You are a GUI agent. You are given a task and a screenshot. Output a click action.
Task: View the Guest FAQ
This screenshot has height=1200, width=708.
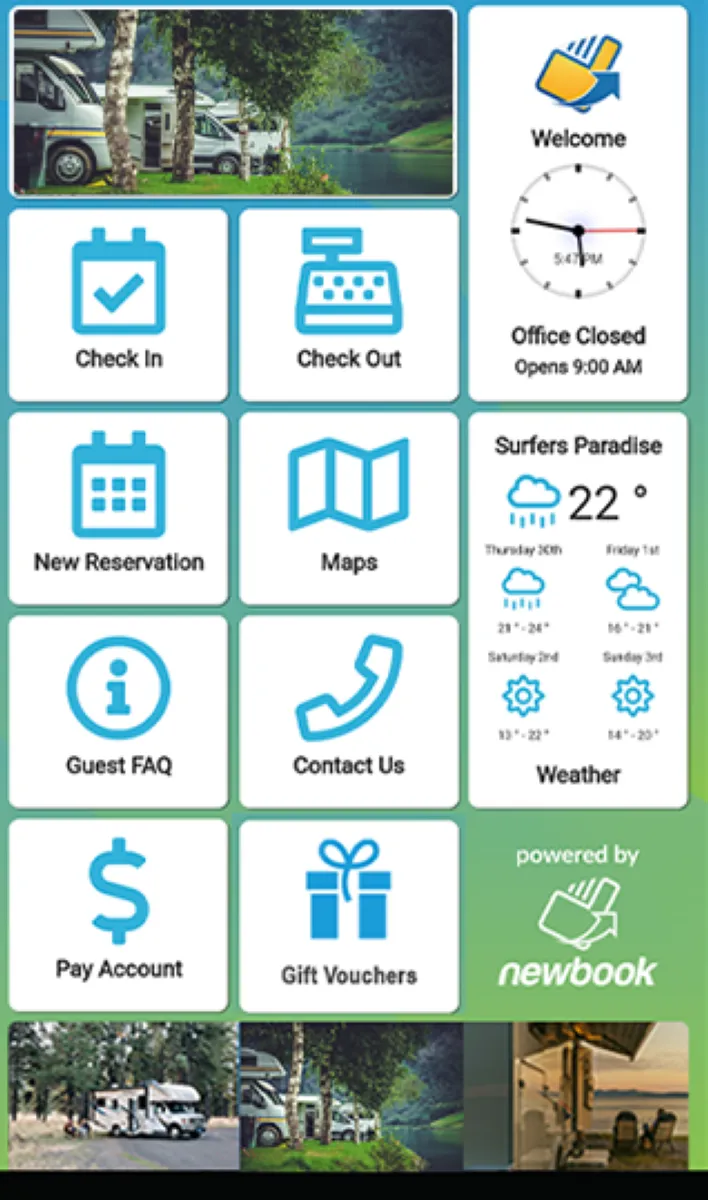118,711
